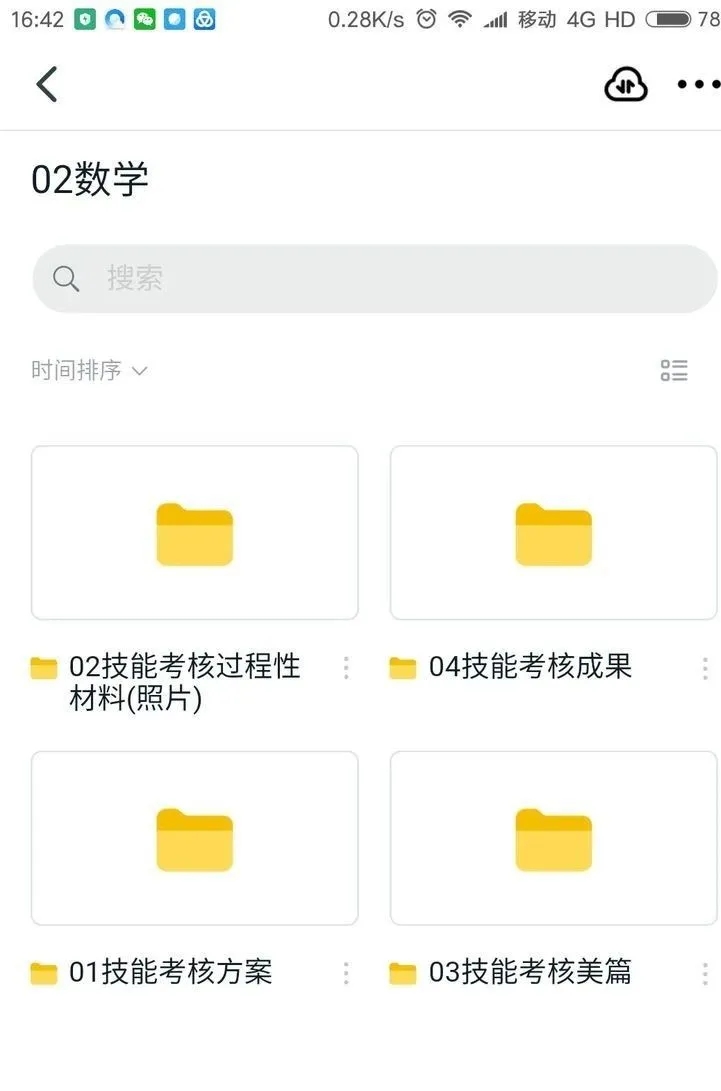
Task: Open options menu for 04技能考核成果 folder
Action: (x=704, y=667)
